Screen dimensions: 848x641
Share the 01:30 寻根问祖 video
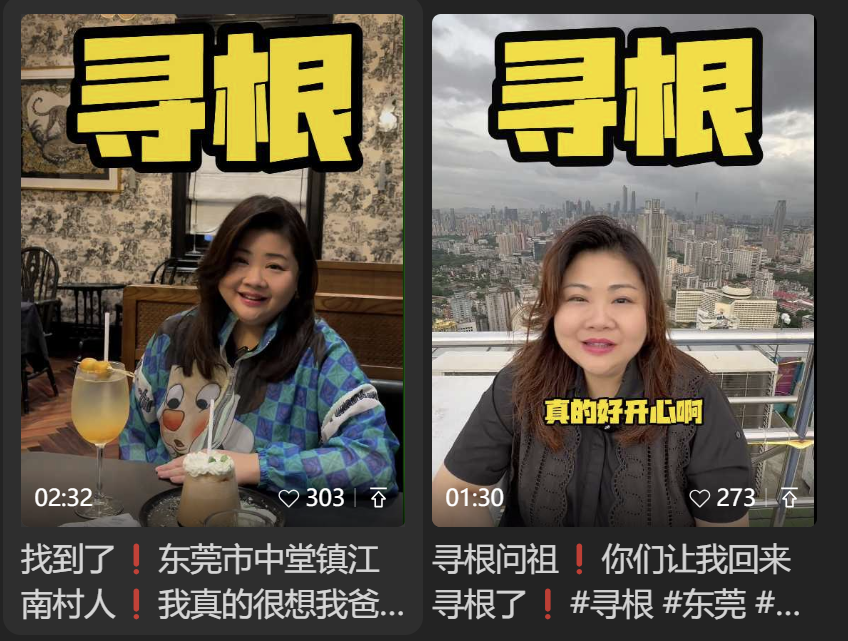789,498
